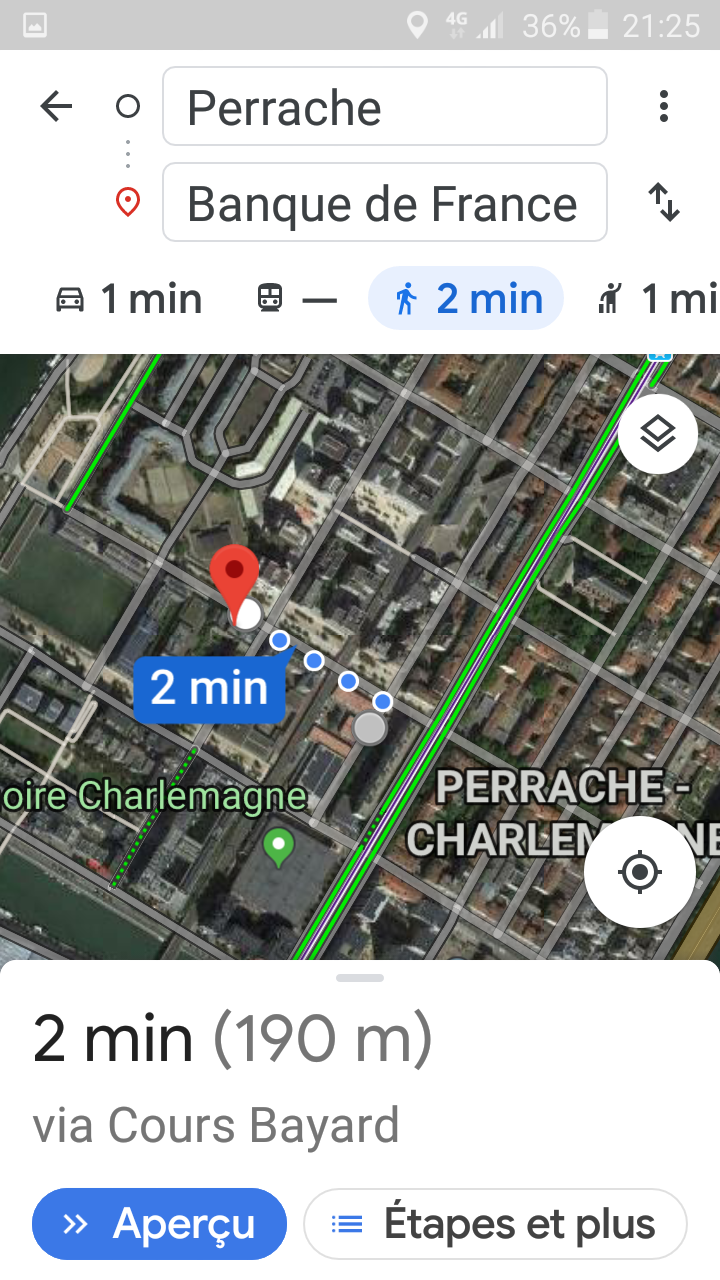Open the overflow menu
Viewport: 720px width, 1280px height.
tap(663, 107)
